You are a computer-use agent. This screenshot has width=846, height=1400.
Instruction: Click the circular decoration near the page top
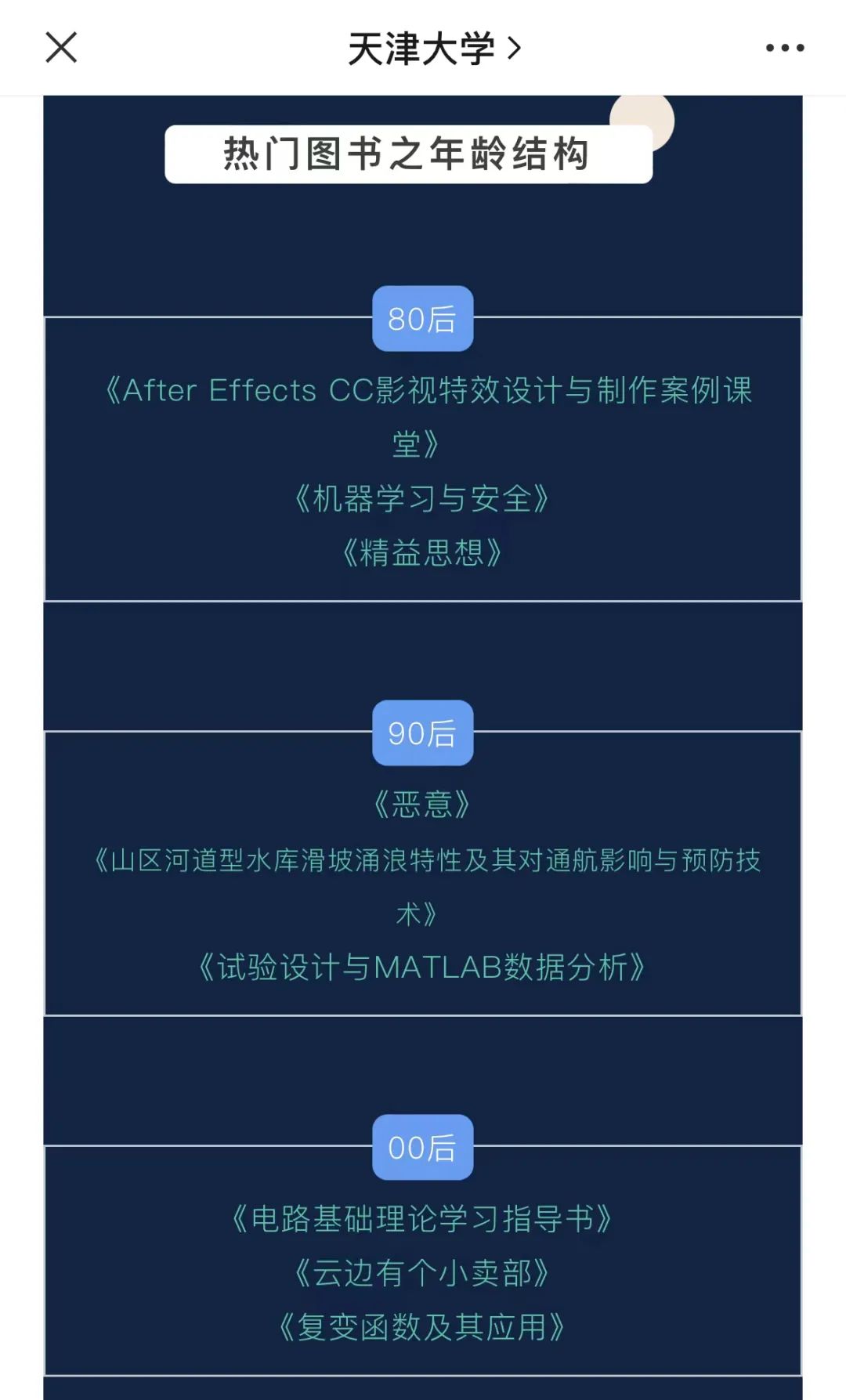[x=642, y=118]
